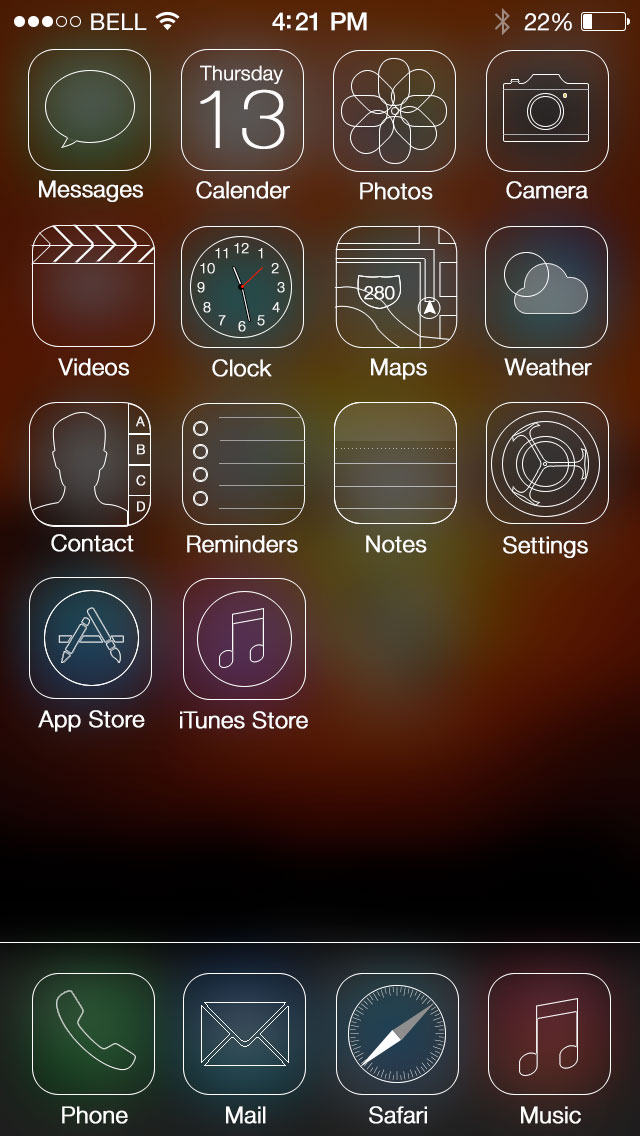Open the Messages app

[90, 111]
